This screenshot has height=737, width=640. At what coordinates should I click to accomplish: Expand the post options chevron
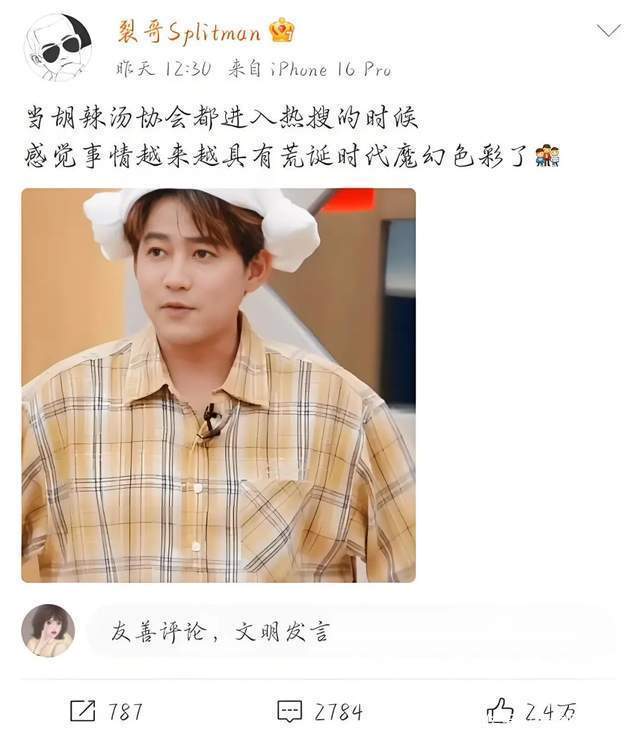point(608,31)
